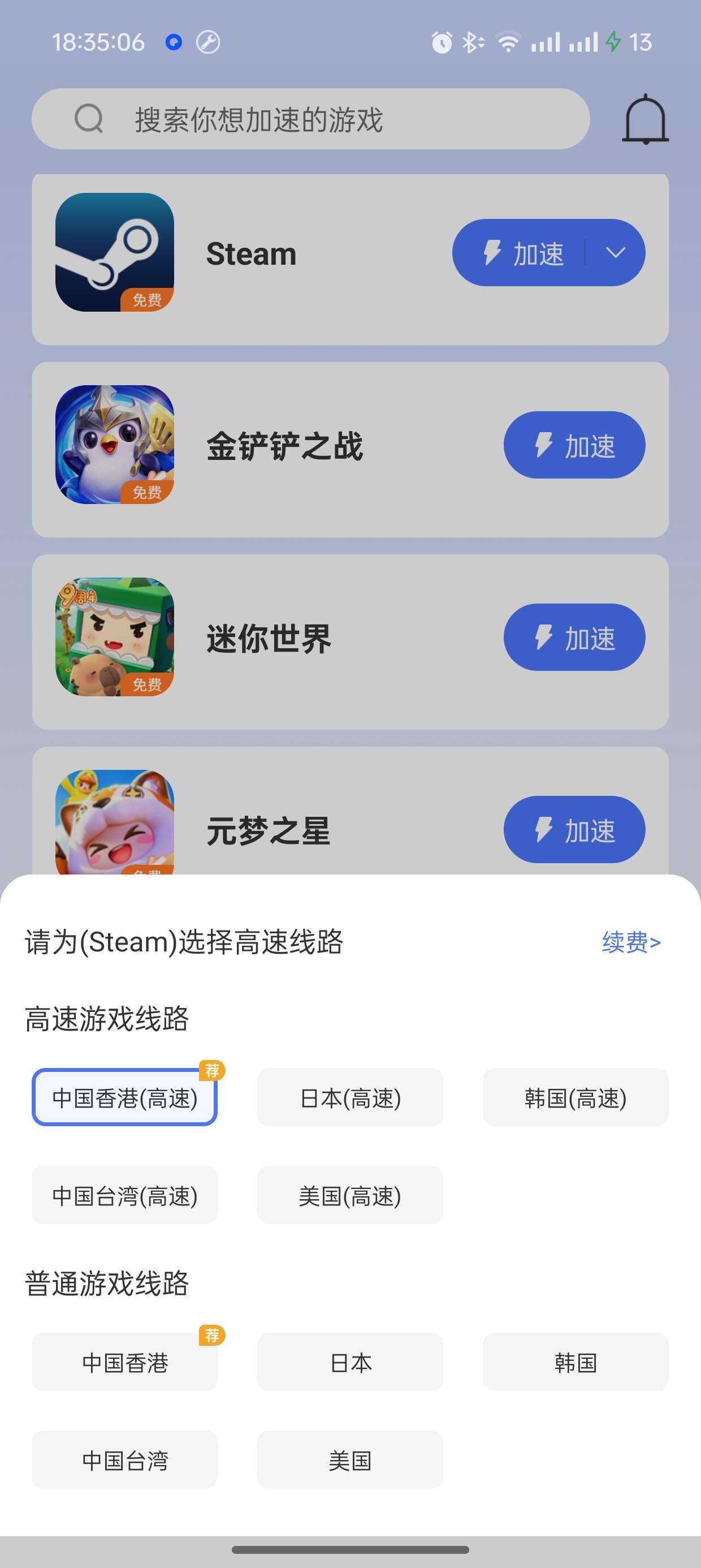Choose the 美国(高速) line
Image resolution: width=701 pixels, height=1568 pixels.
(350, 1195)
